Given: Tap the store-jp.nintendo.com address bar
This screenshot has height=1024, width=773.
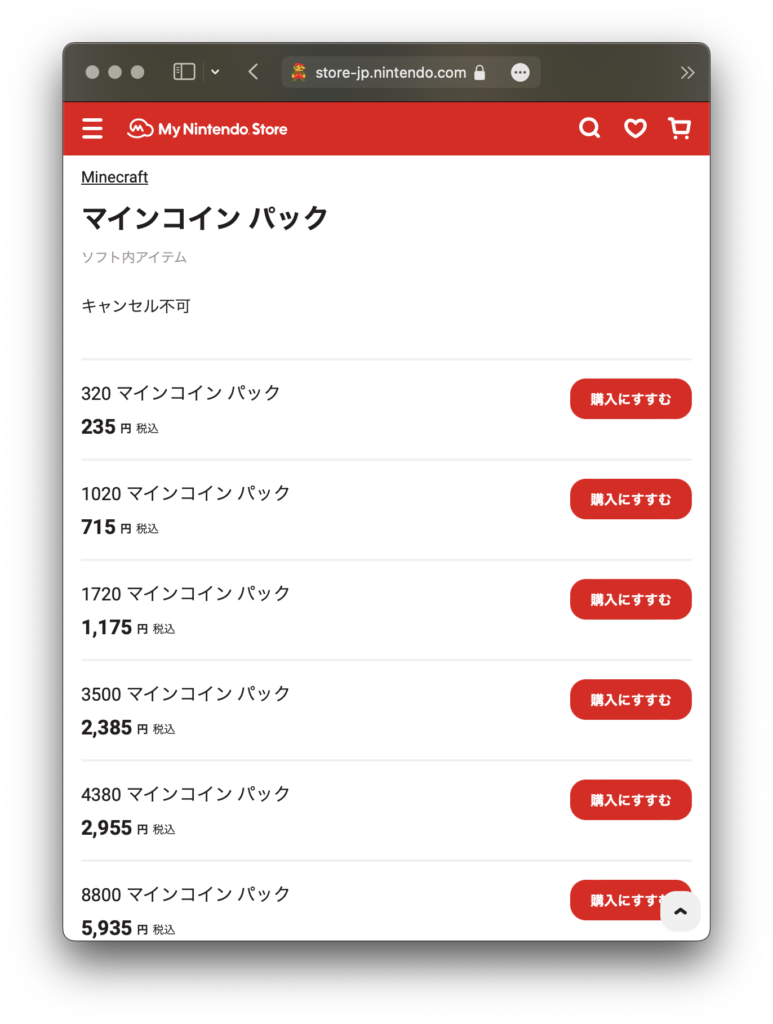Looking at the screenshot, I should click(390, 72).
